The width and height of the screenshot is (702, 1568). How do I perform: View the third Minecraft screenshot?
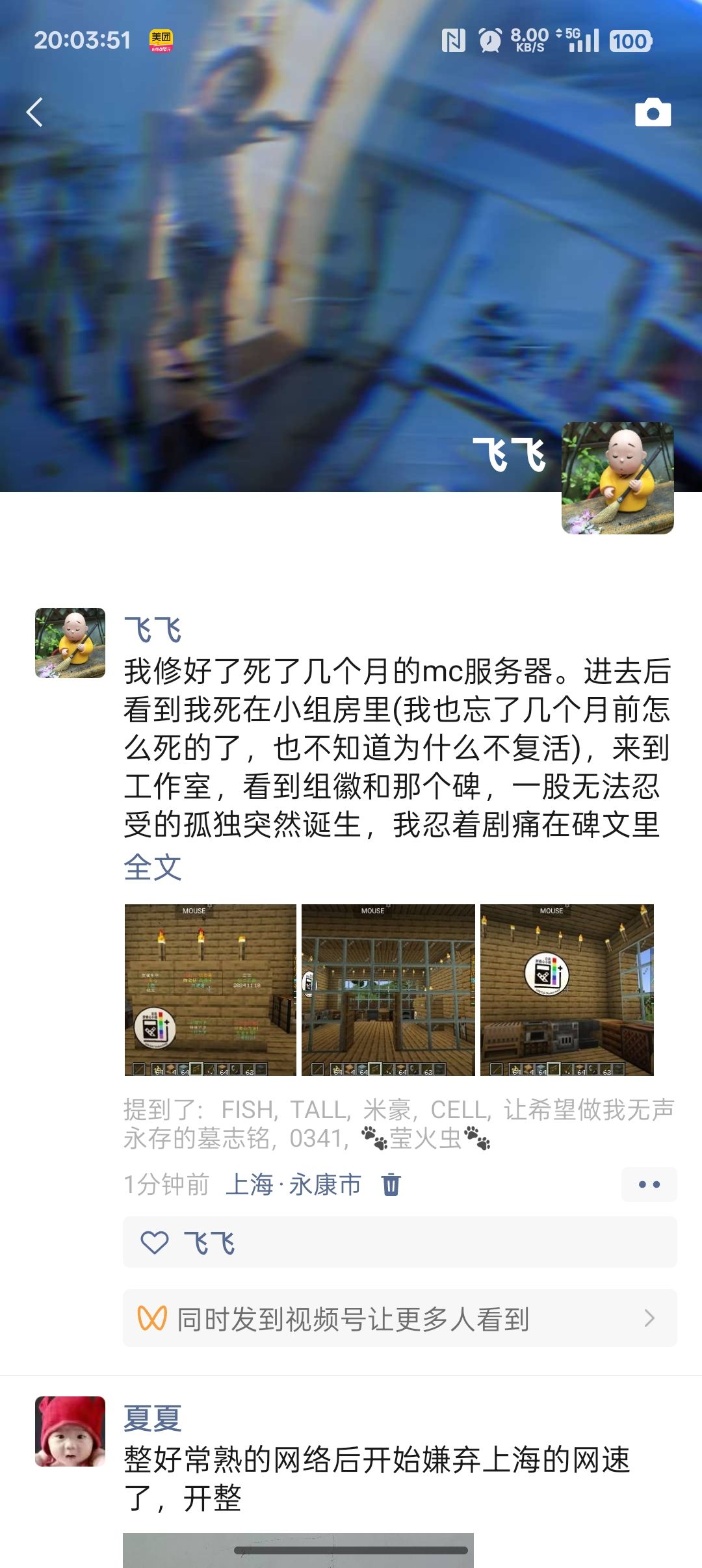pyautogui.click(x=567, y=989)
